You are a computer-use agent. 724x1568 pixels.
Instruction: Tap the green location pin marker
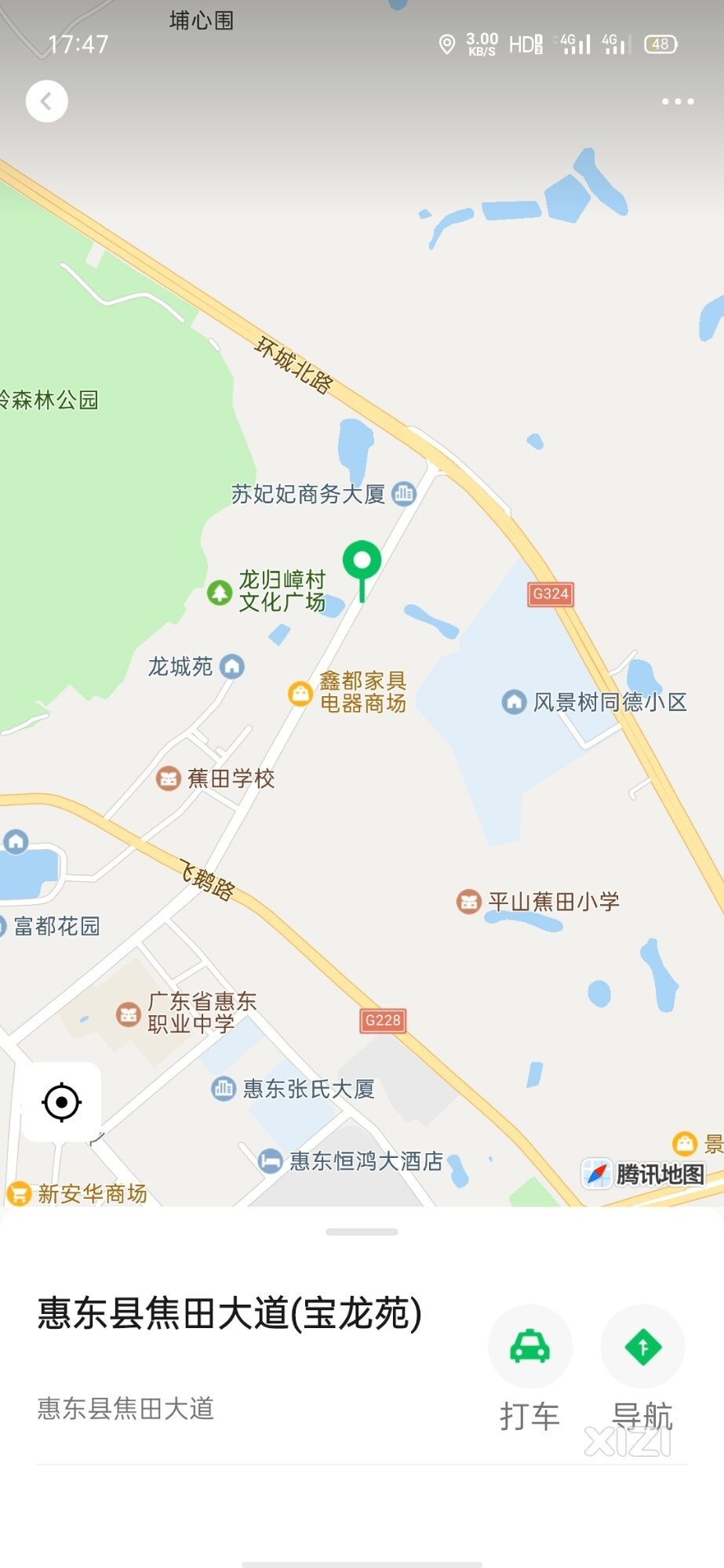coord(362,561)
